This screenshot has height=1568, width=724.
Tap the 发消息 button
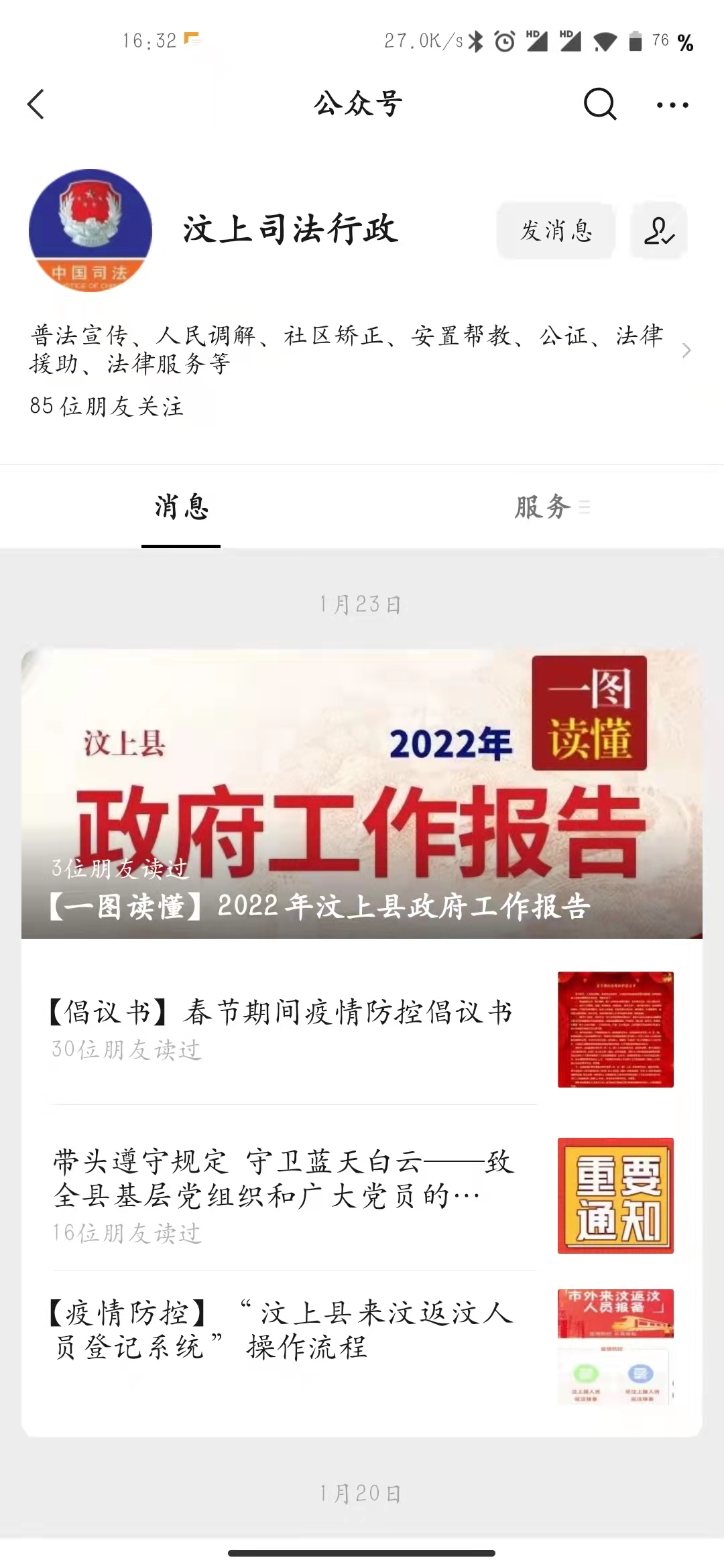tap(556, 231)
